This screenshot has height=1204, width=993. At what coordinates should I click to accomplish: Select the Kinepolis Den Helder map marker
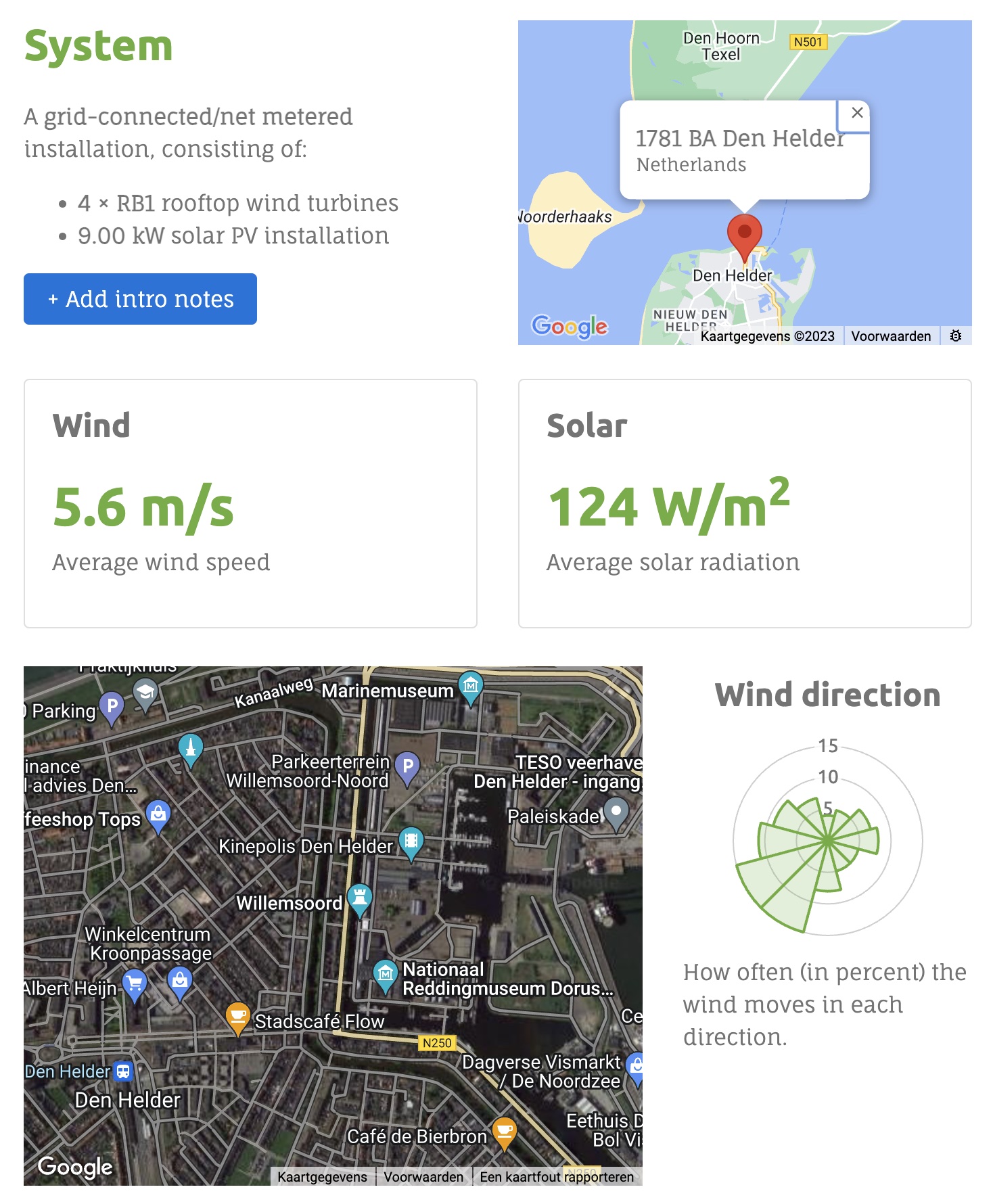[411, 841]
